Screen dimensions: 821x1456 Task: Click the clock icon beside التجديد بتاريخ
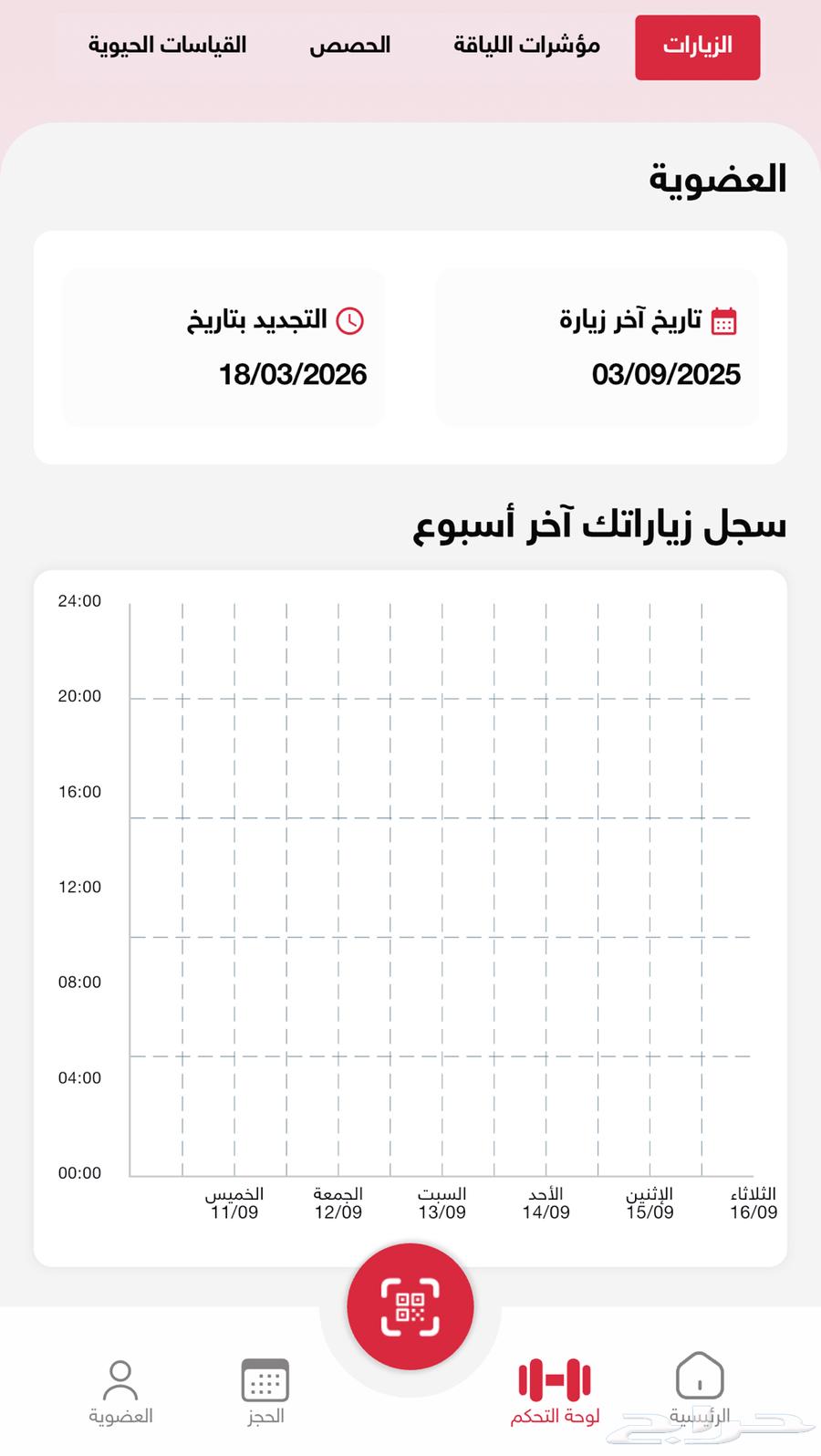tap(351, 320)
